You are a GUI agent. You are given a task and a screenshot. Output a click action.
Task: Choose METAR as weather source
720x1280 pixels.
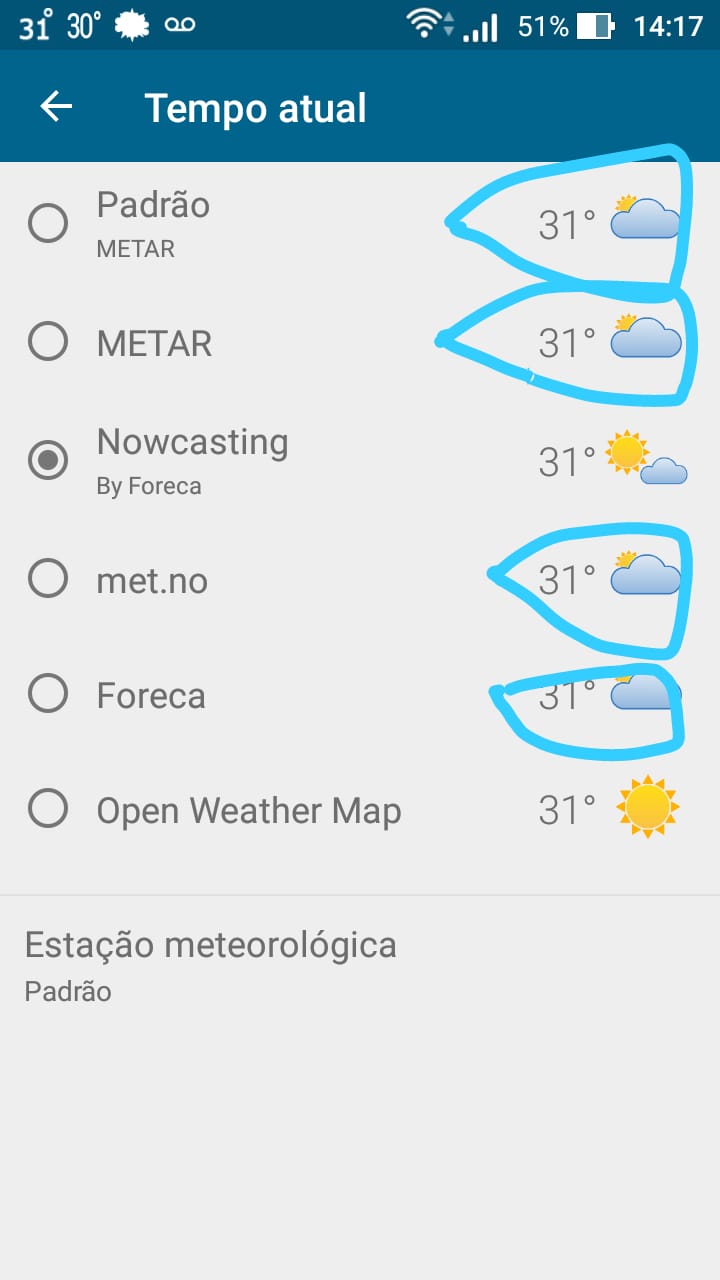point(48,342)
